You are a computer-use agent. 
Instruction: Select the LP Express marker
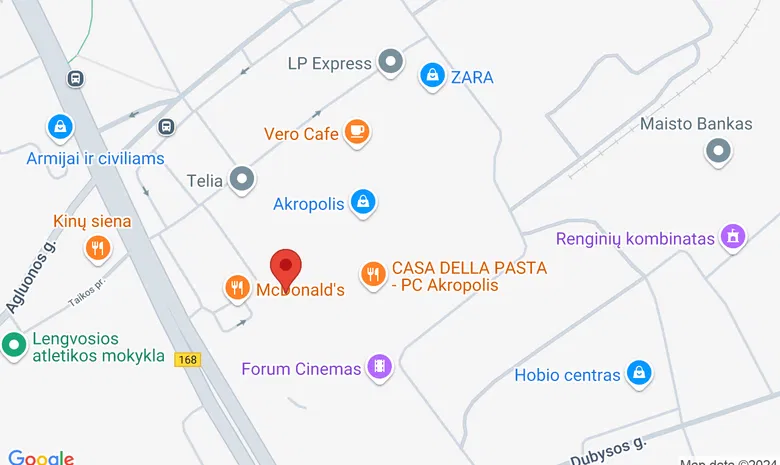[x=392, y=63]
